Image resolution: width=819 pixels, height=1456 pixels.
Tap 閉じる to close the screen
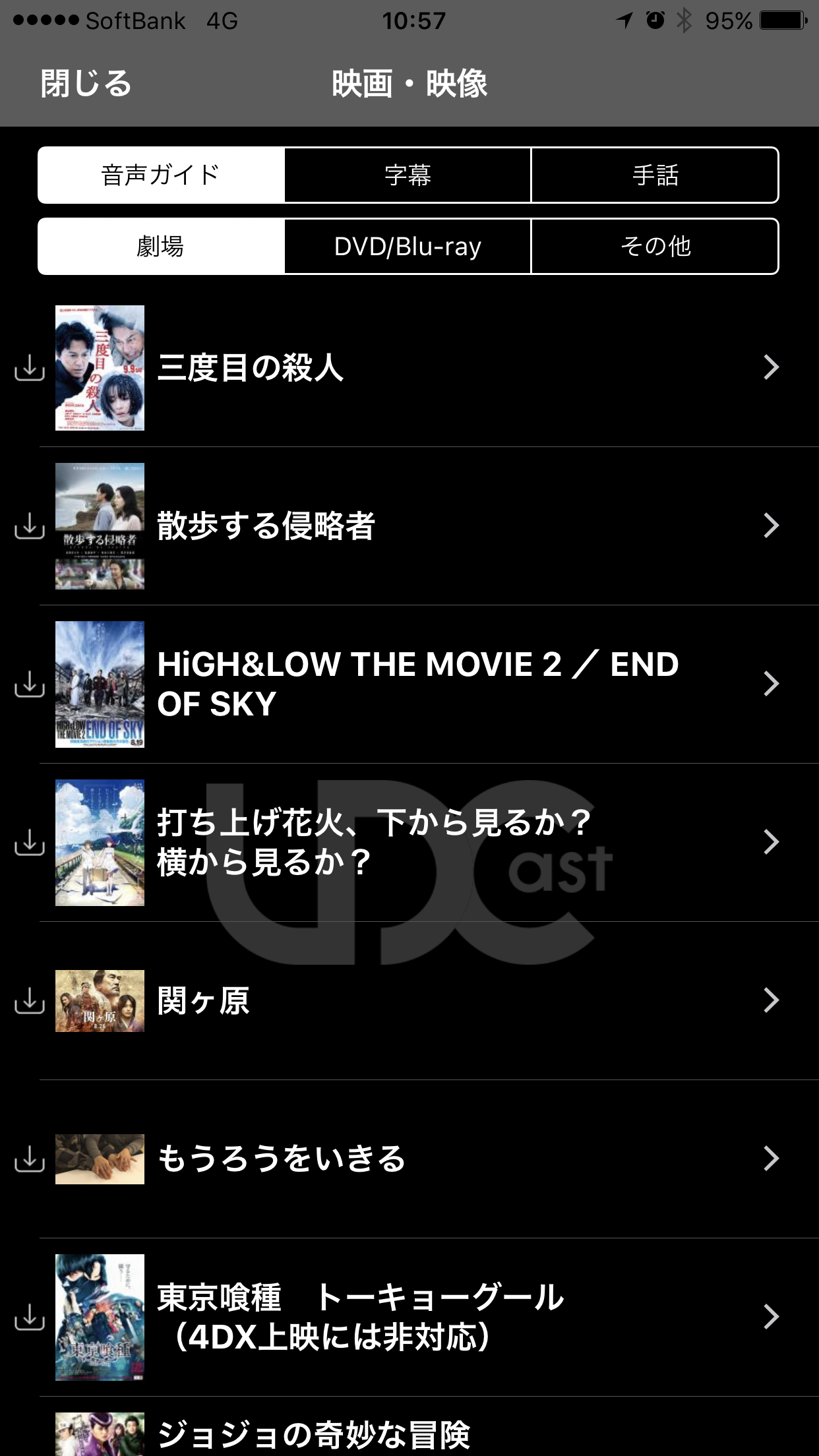pyautogui.click(x=86, y=84)
